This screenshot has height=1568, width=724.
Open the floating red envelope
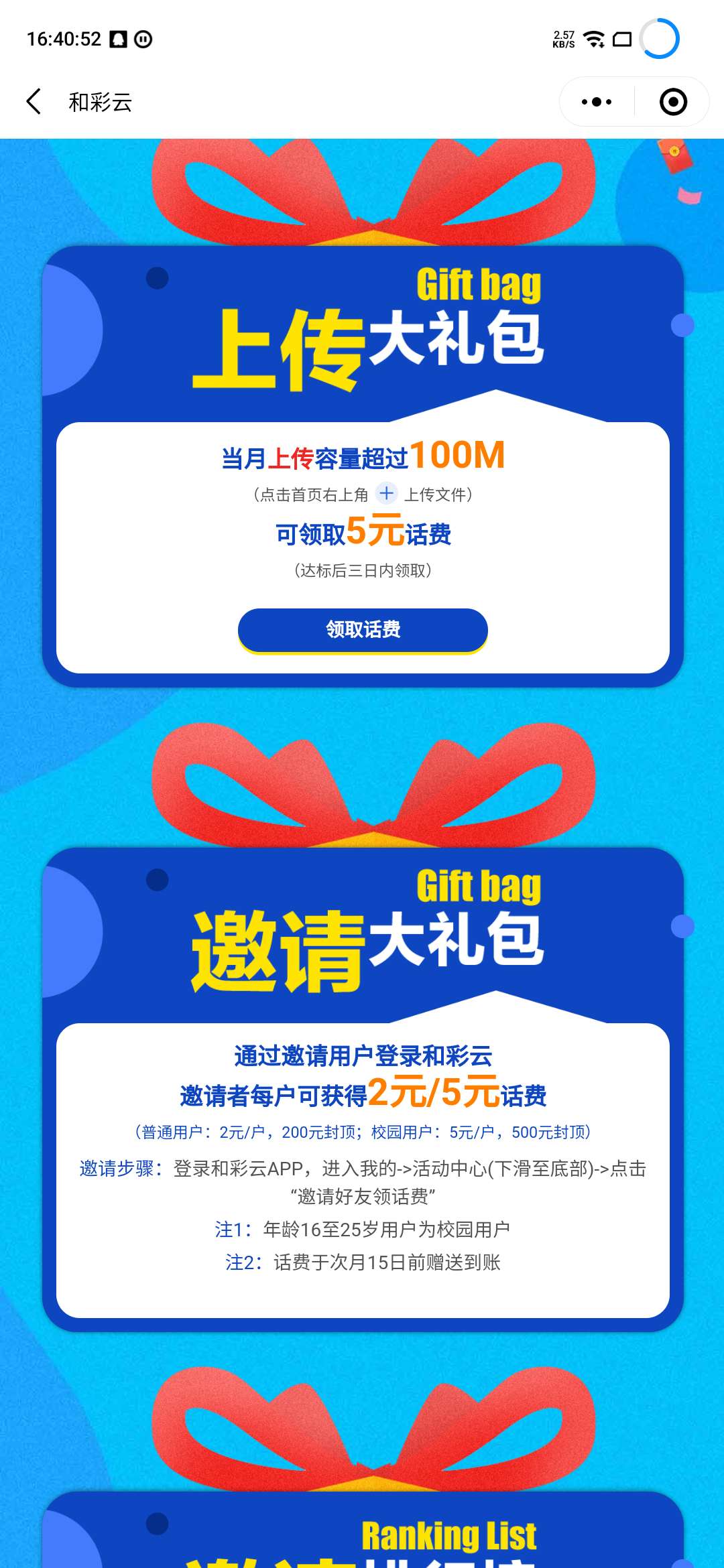coord(676,155)
